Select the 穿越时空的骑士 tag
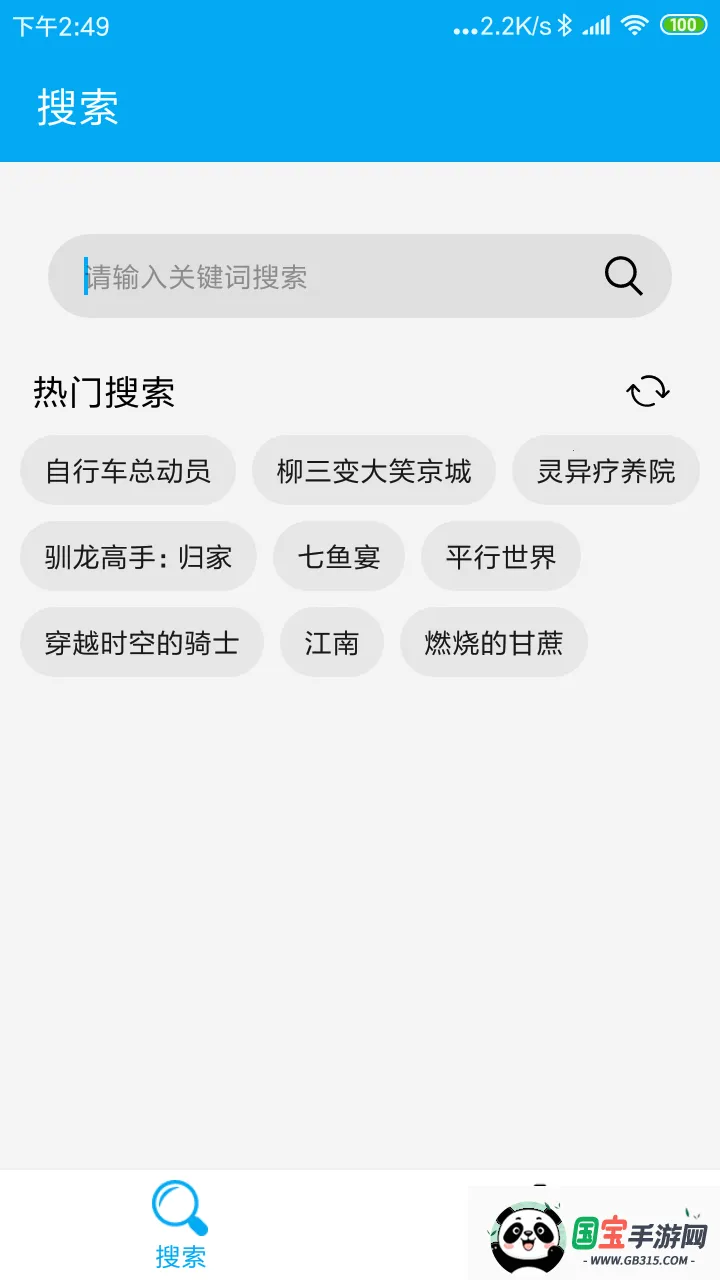 click(141, 643)
